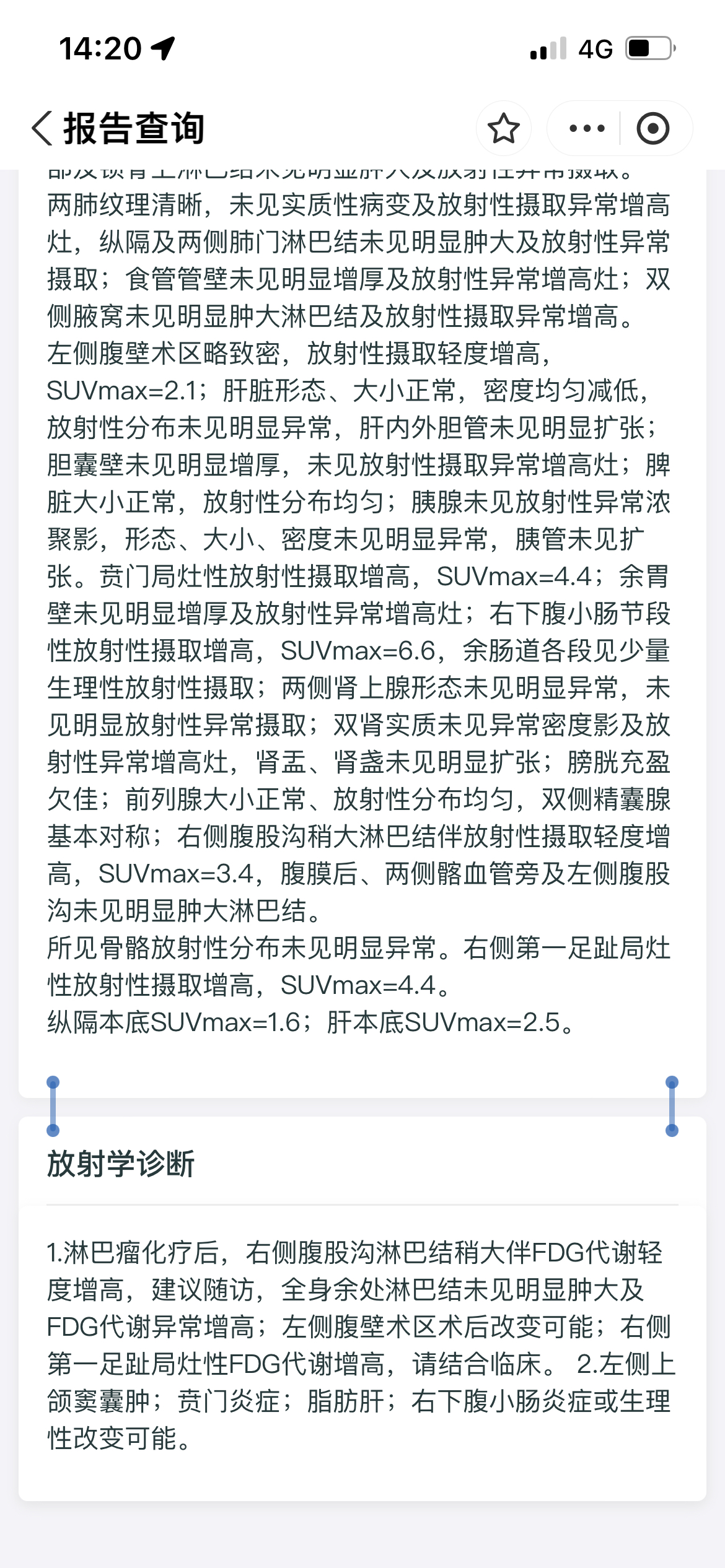Open the three-dot more options menu
The width and height of the screenshot is (725, 1568).
(586, 128)
